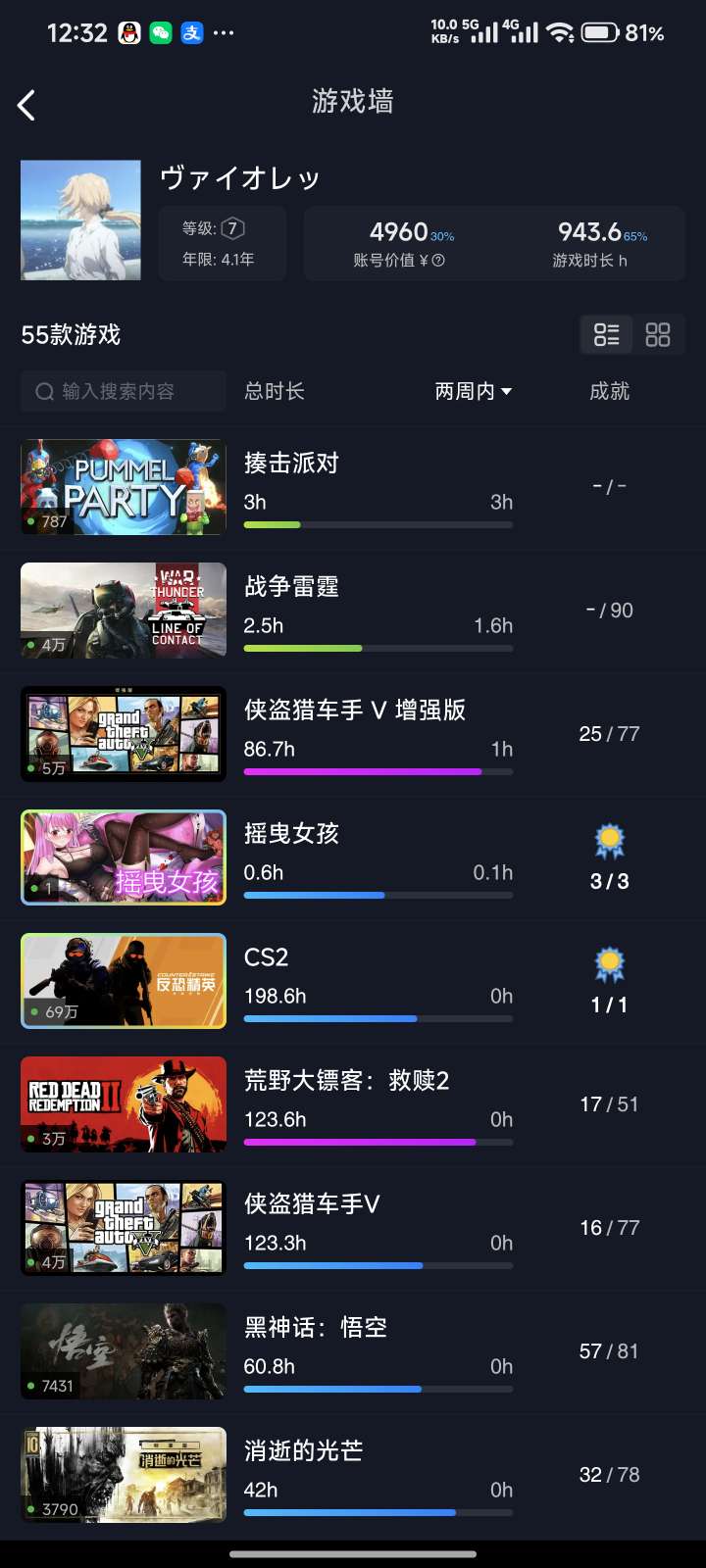Tap the 输入搜索内容 search field

coord(123,391)
